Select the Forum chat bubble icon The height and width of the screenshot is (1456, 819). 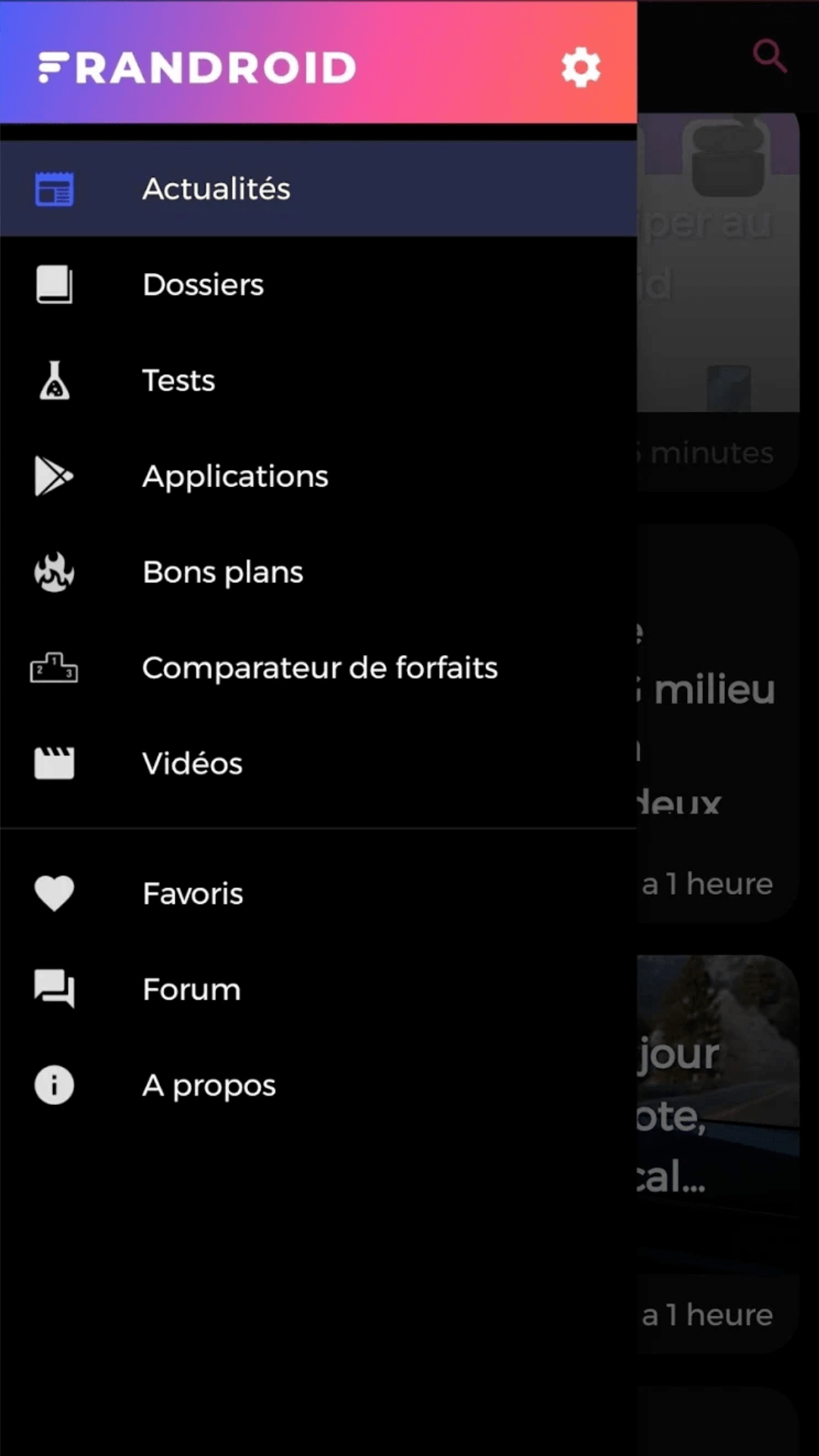(54, 989)
